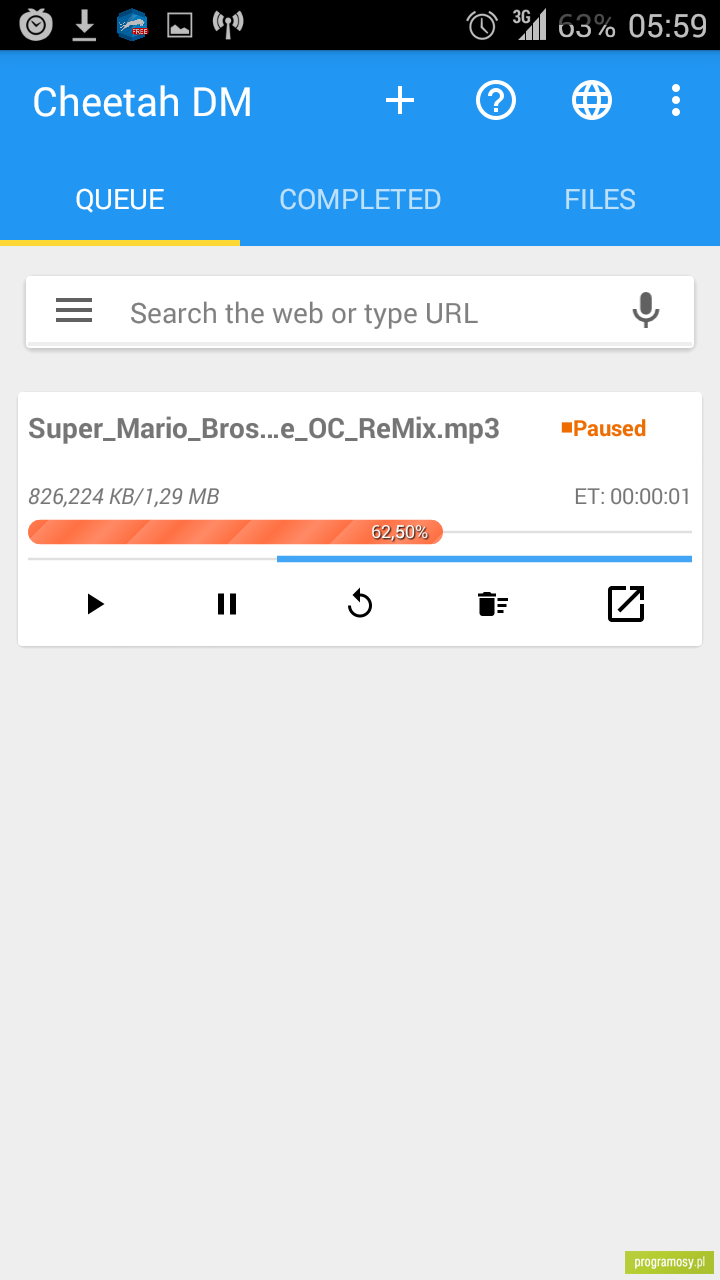The image size is (720, 1280).
Task: Restart the Super Mario download
Action: (360, 604)
